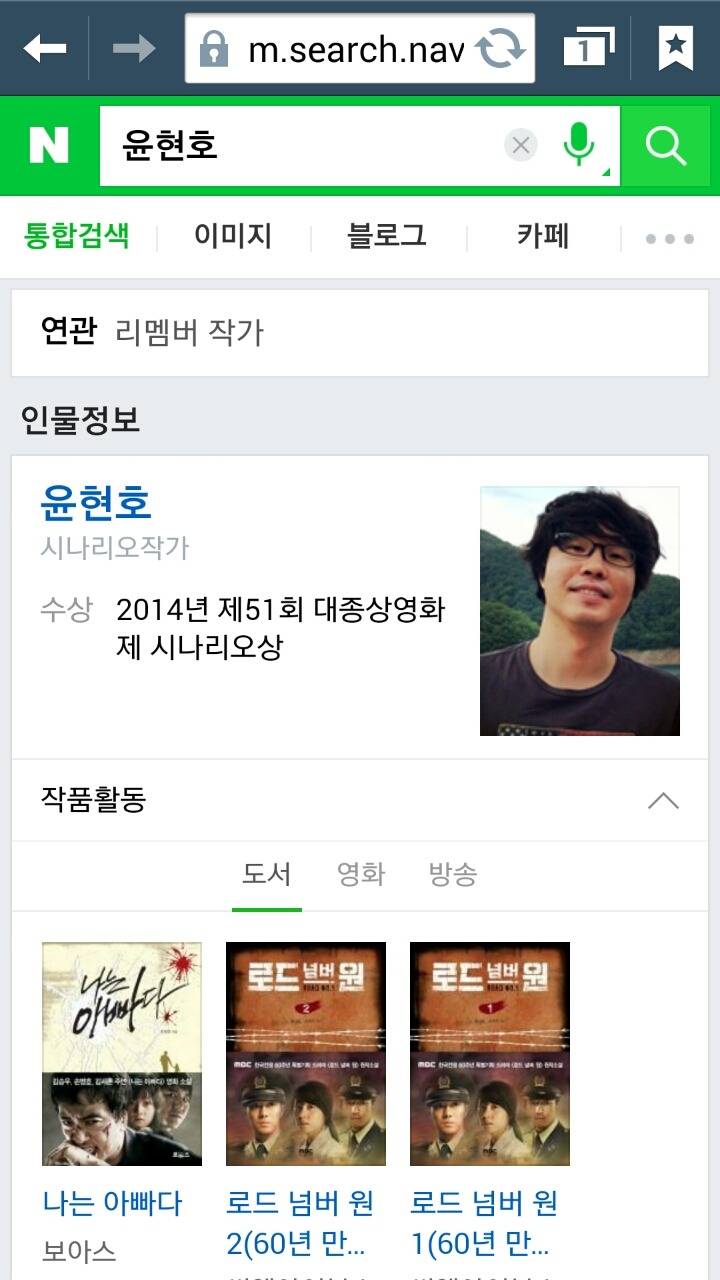Screen dimensions: 720x1280
Task: Open more search categories via the ellipsis
Action: [x=668, y=236]
